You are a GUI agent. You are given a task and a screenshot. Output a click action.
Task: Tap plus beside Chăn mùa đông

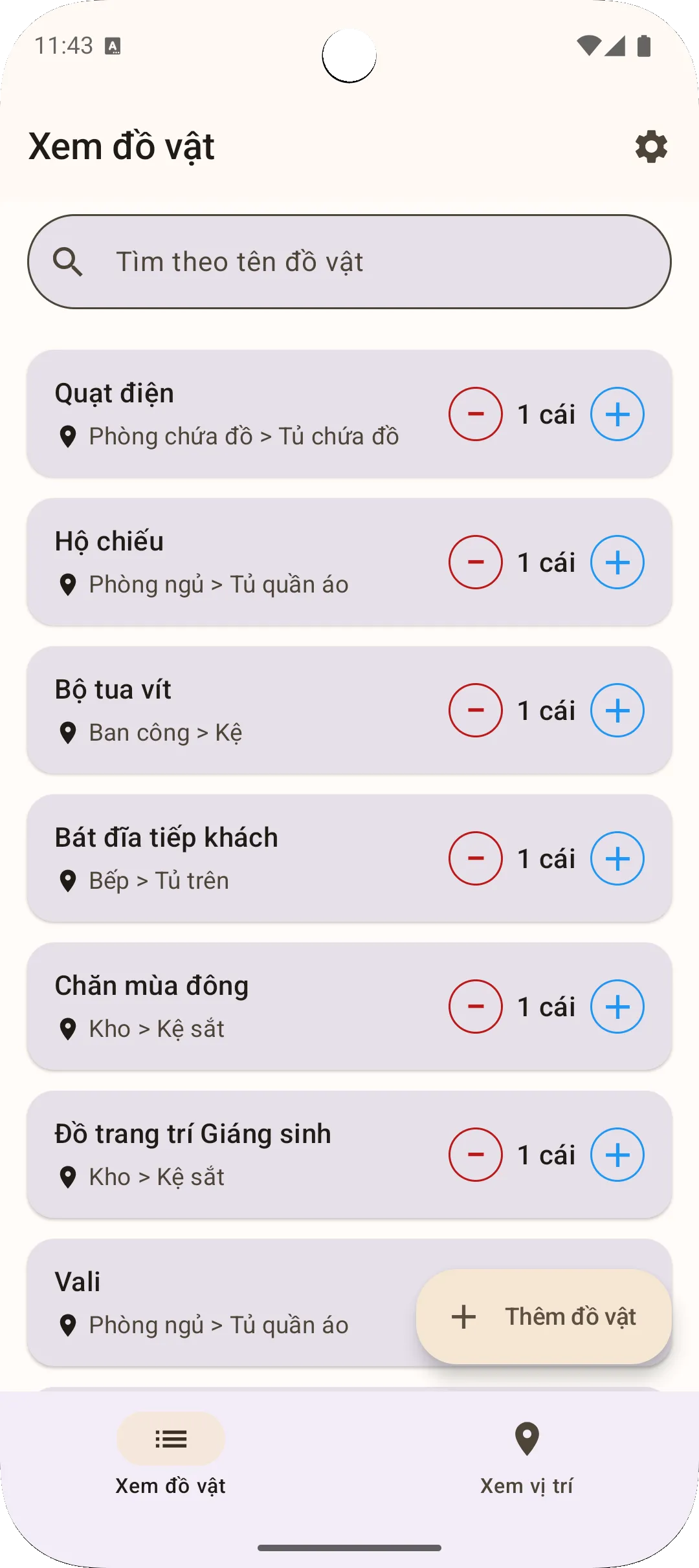point(617,1006)
